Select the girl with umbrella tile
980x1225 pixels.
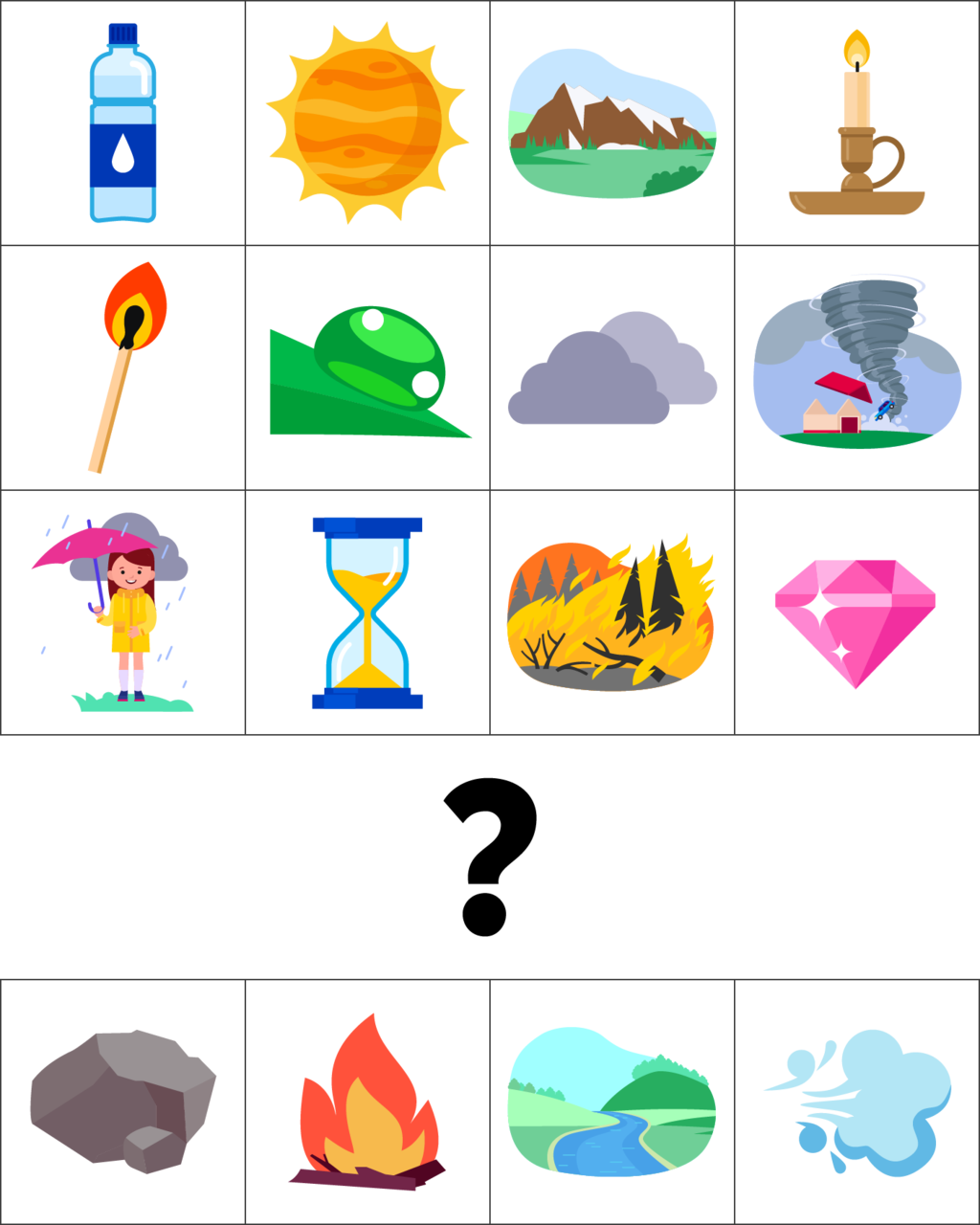[122, 612]
